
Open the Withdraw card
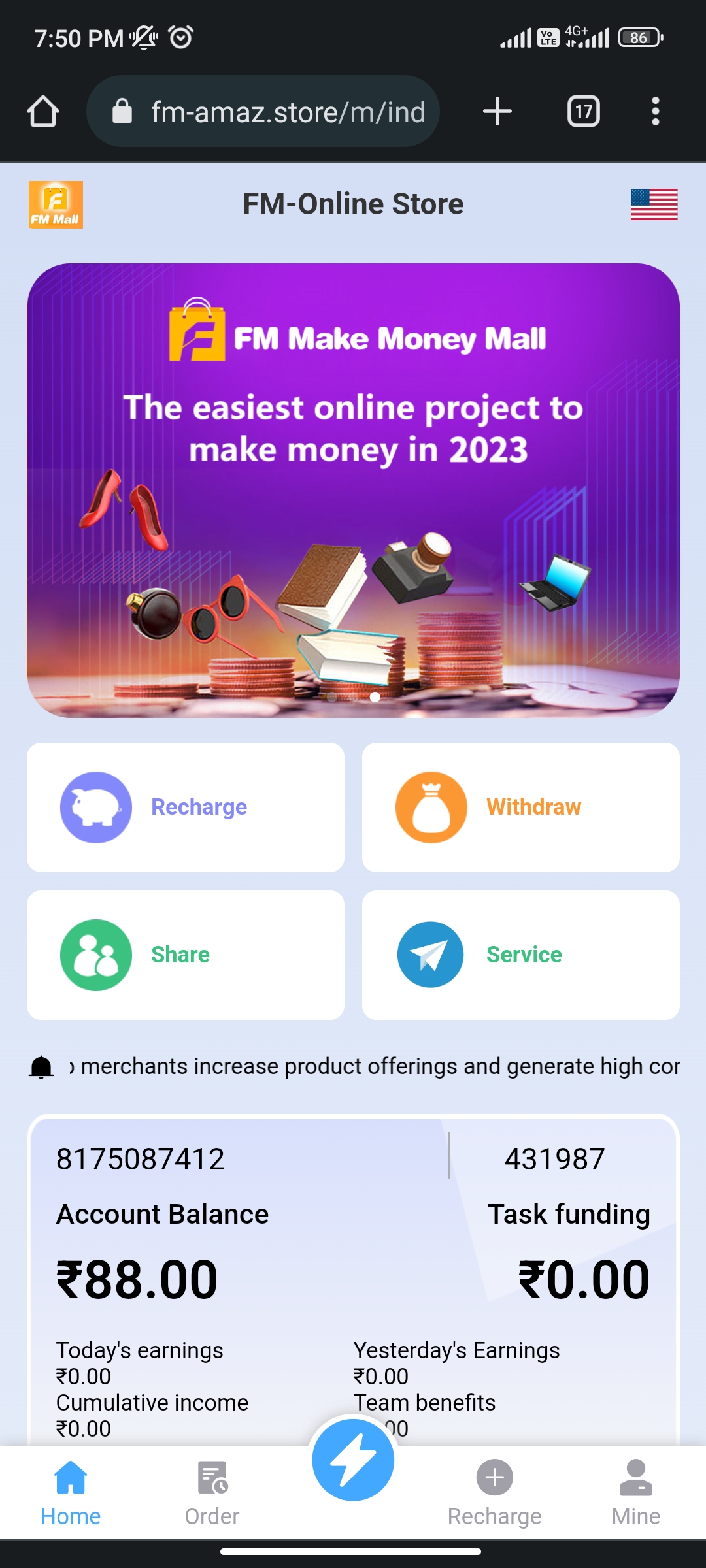(521, 808)
